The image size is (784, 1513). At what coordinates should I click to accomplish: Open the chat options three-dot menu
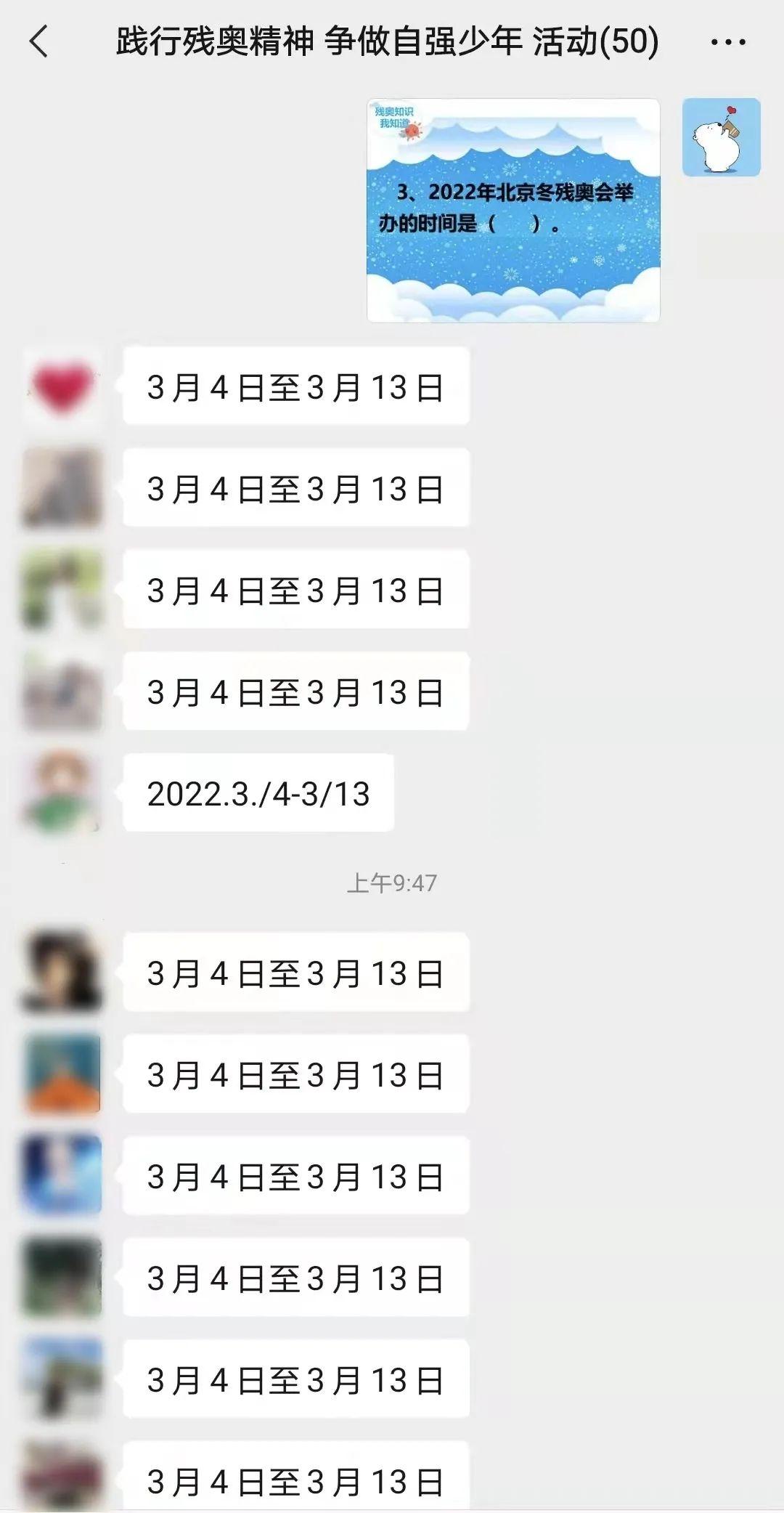(728, 42)
